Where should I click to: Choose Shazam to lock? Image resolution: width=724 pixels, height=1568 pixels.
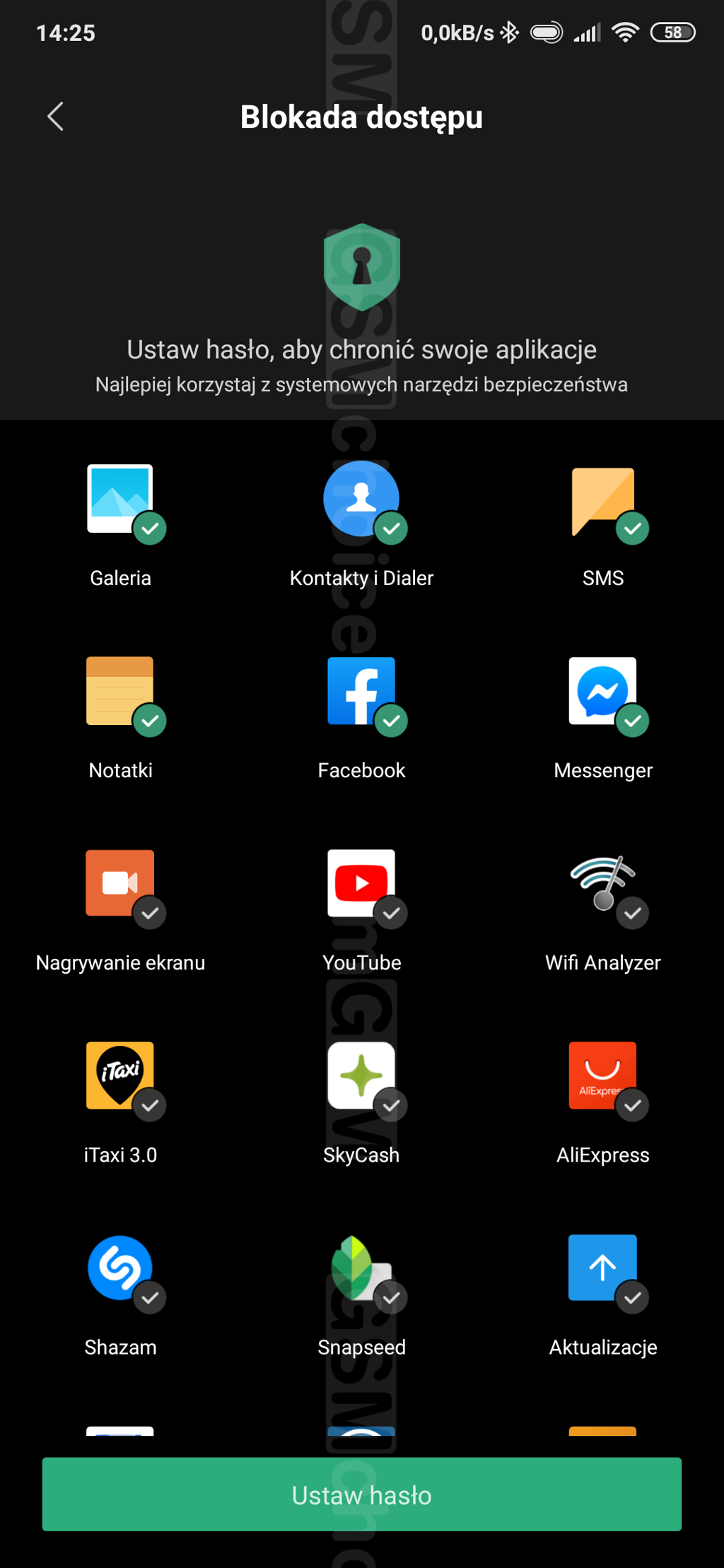[121, 1269]
